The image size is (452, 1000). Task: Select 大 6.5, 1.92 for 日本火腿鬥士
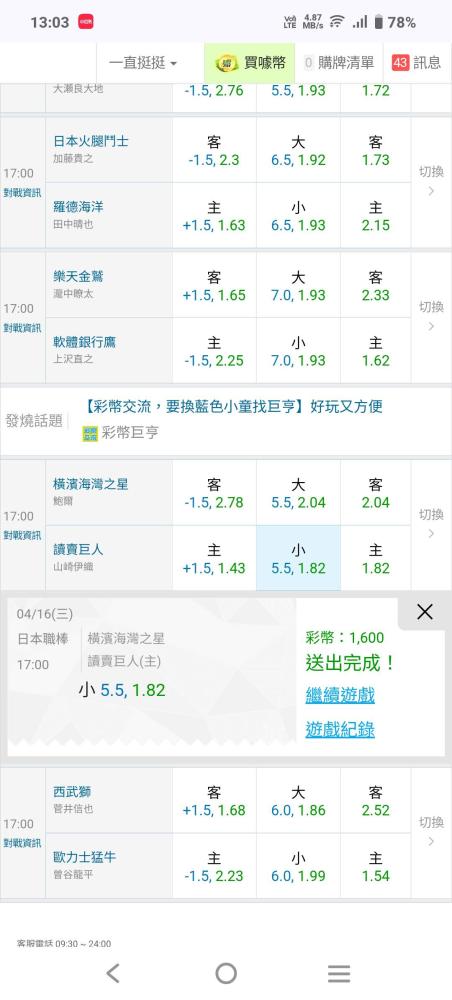[x=298, y=151]
